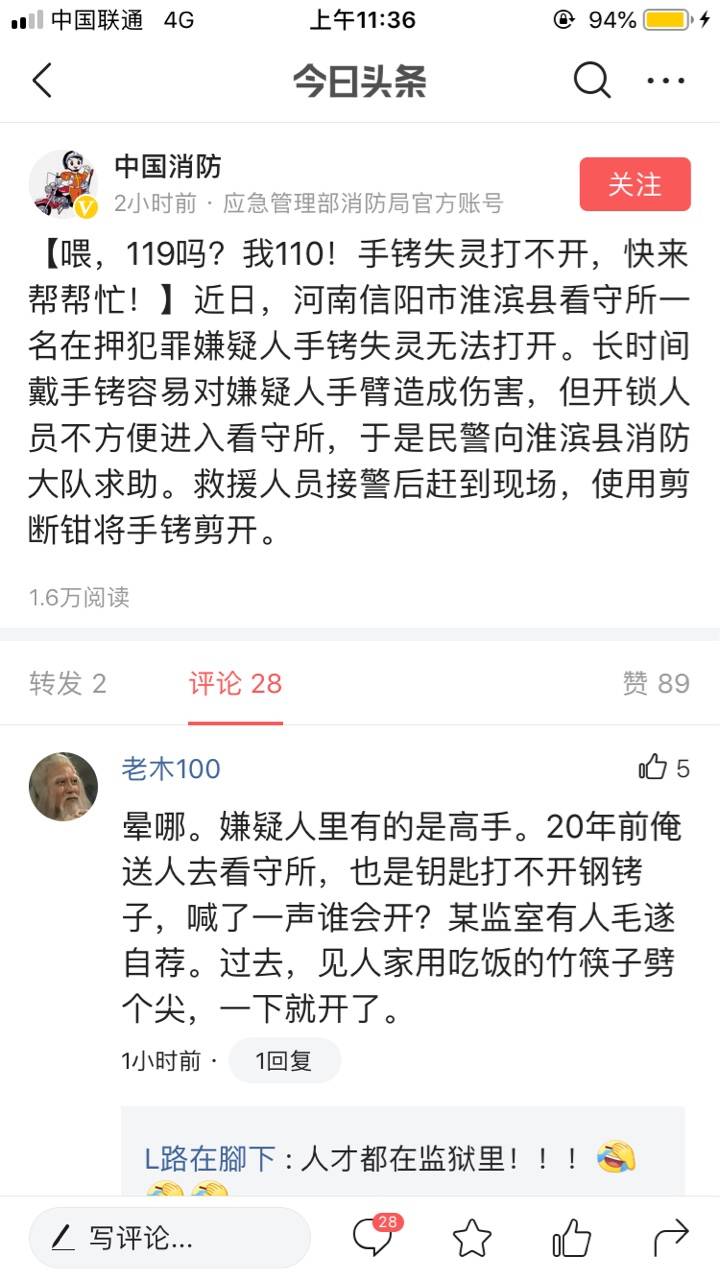Like the post with bottom thumbs-up
This screenshot has height=1280, width=720.
click(x=571, y=1239)
